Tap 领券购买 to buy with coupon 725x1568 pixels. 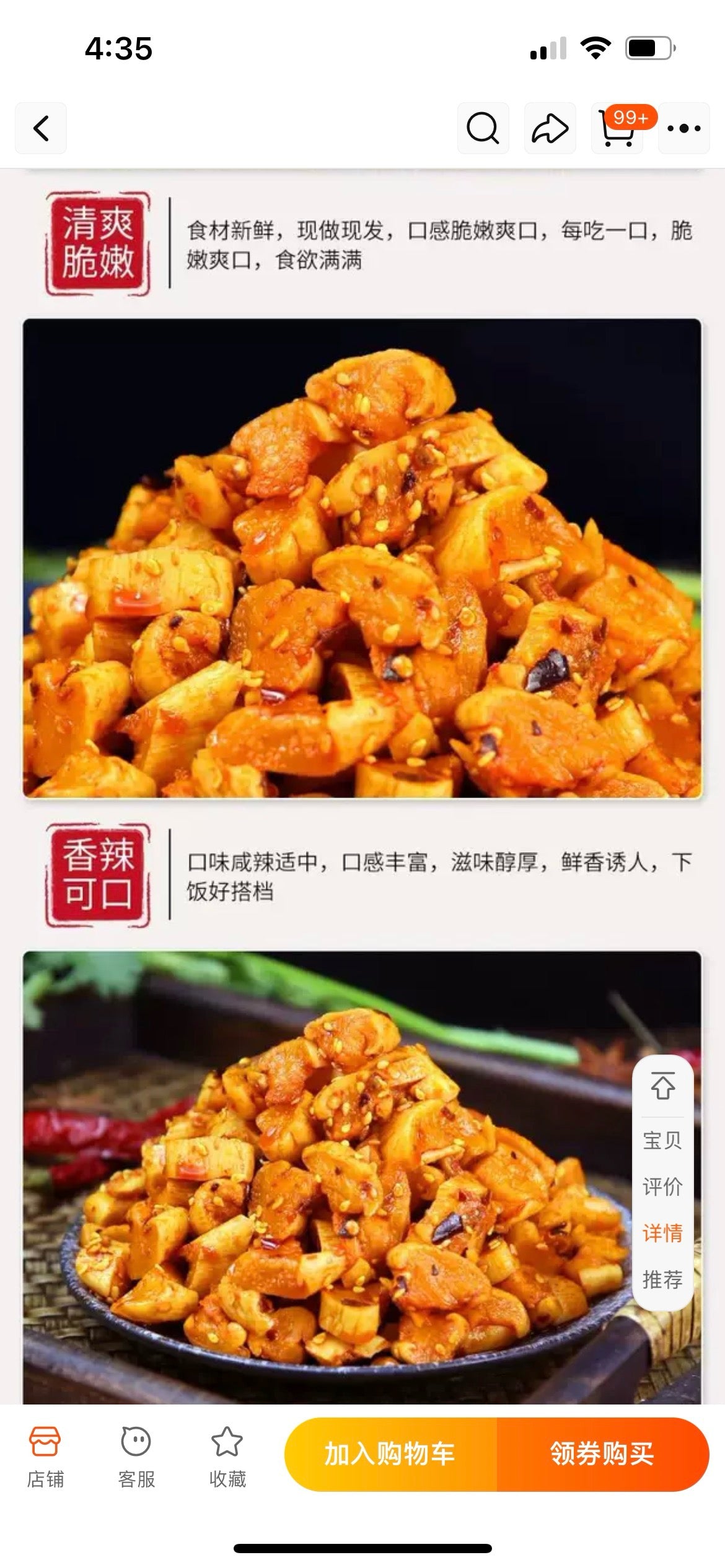coord(602,1454)
